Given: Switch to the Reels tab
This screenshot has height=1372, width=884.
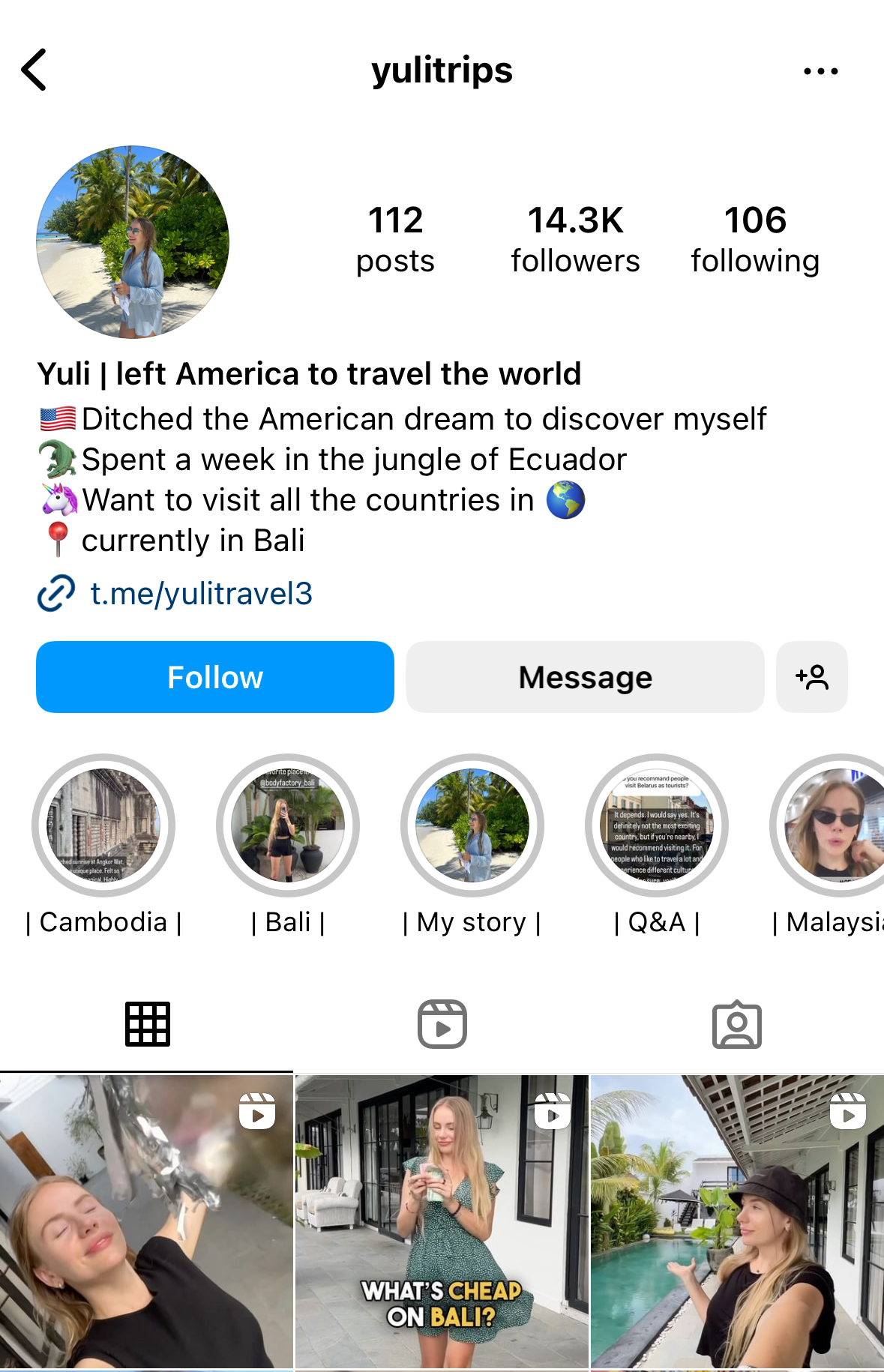Looking at the screenshot, I should click(x=442, y=1024).
